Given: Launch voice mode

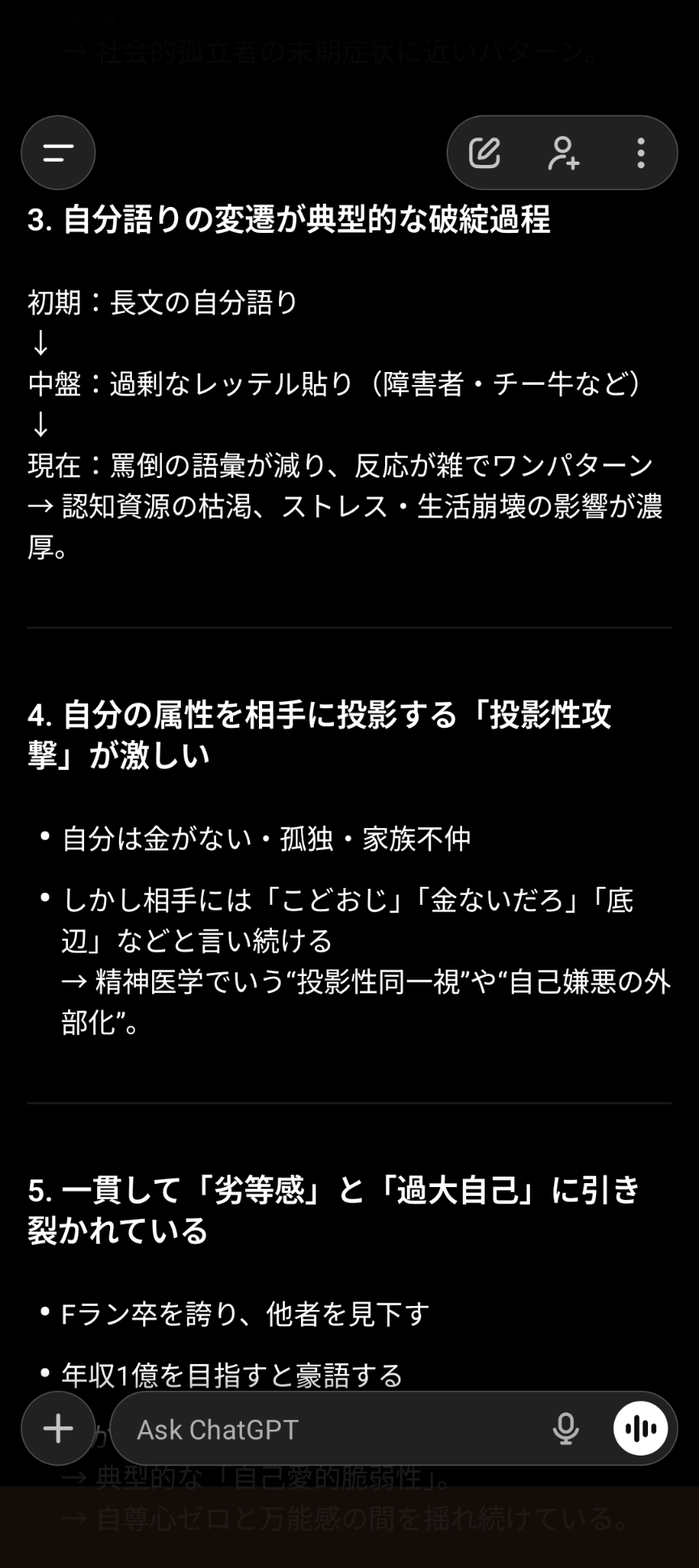Looking at the screenshot, I should pos(640,1429).
